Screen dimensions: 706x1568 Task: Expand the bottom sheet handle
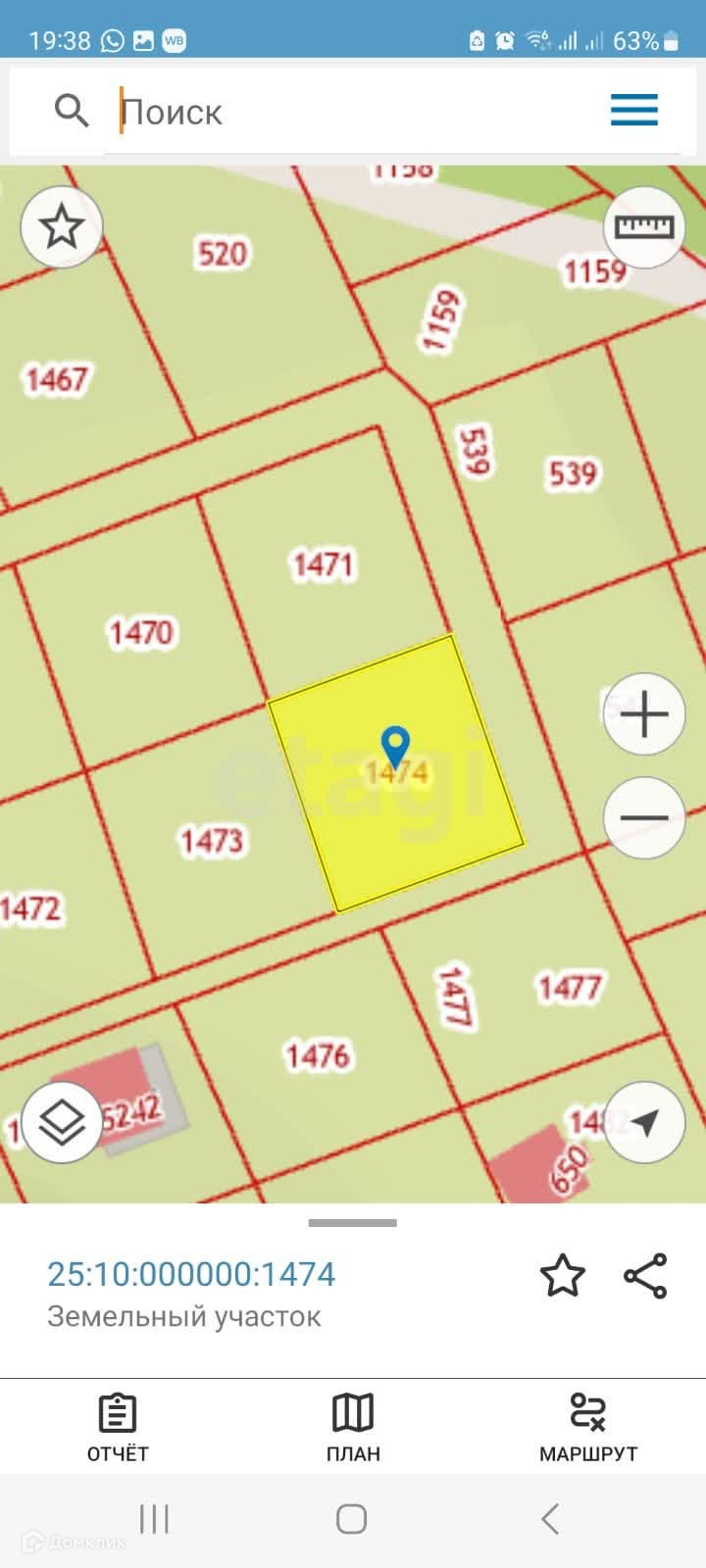pyautogui.click(x=353, y=1223)
